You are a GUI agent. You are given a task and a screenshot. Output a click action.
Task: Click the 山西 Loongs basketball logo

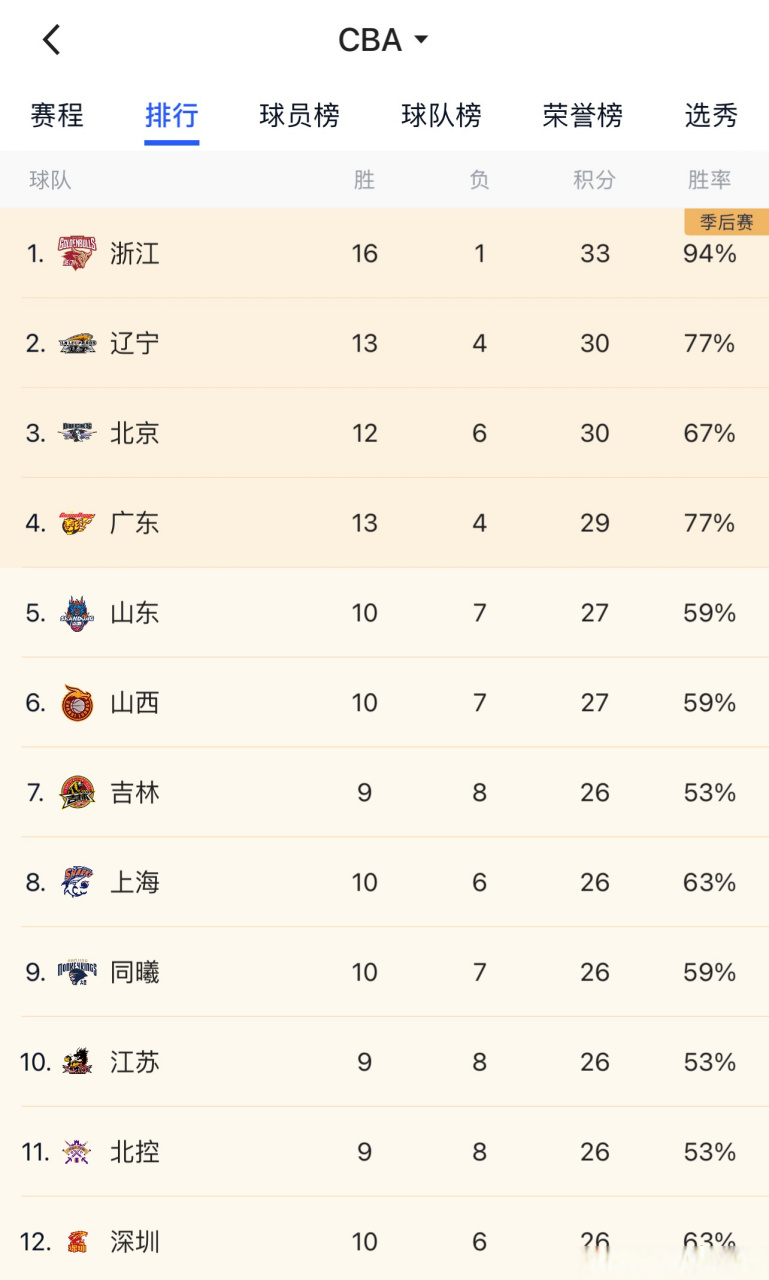[x=75, y=703]
